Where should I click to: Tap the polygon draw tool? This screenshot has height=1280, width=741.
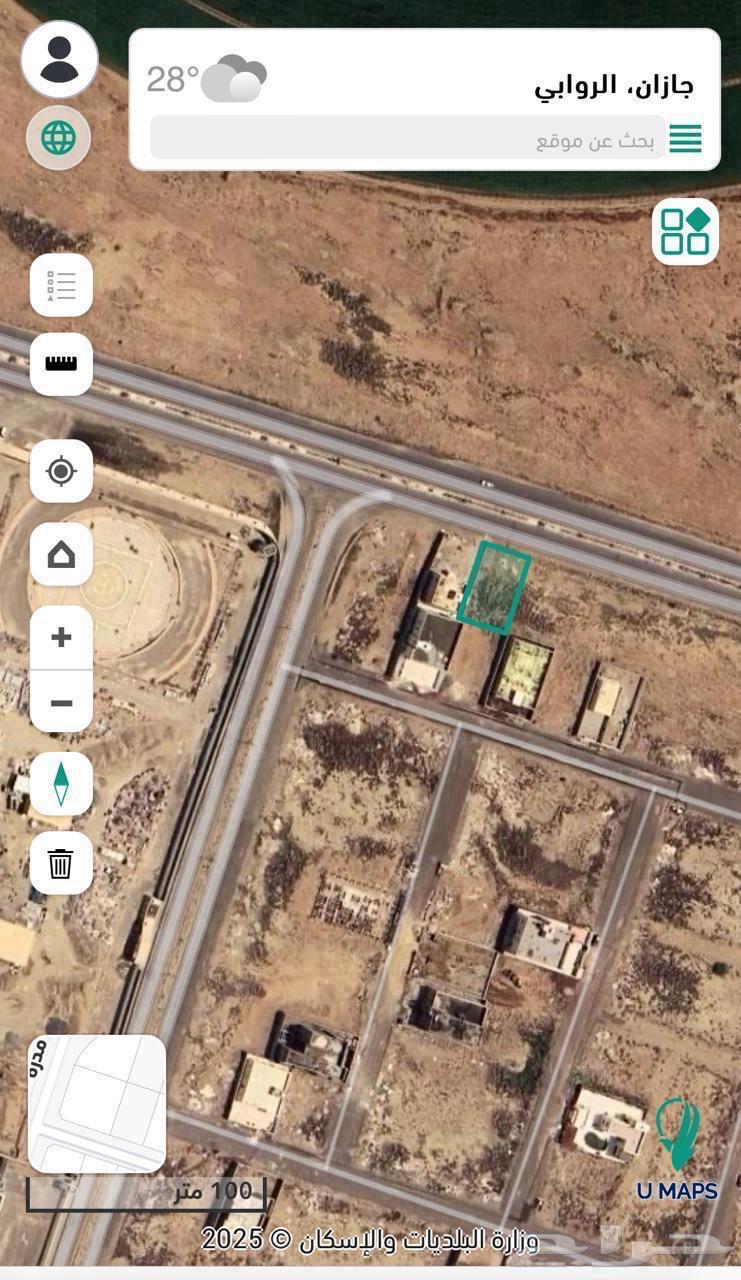tap(61, 554)
